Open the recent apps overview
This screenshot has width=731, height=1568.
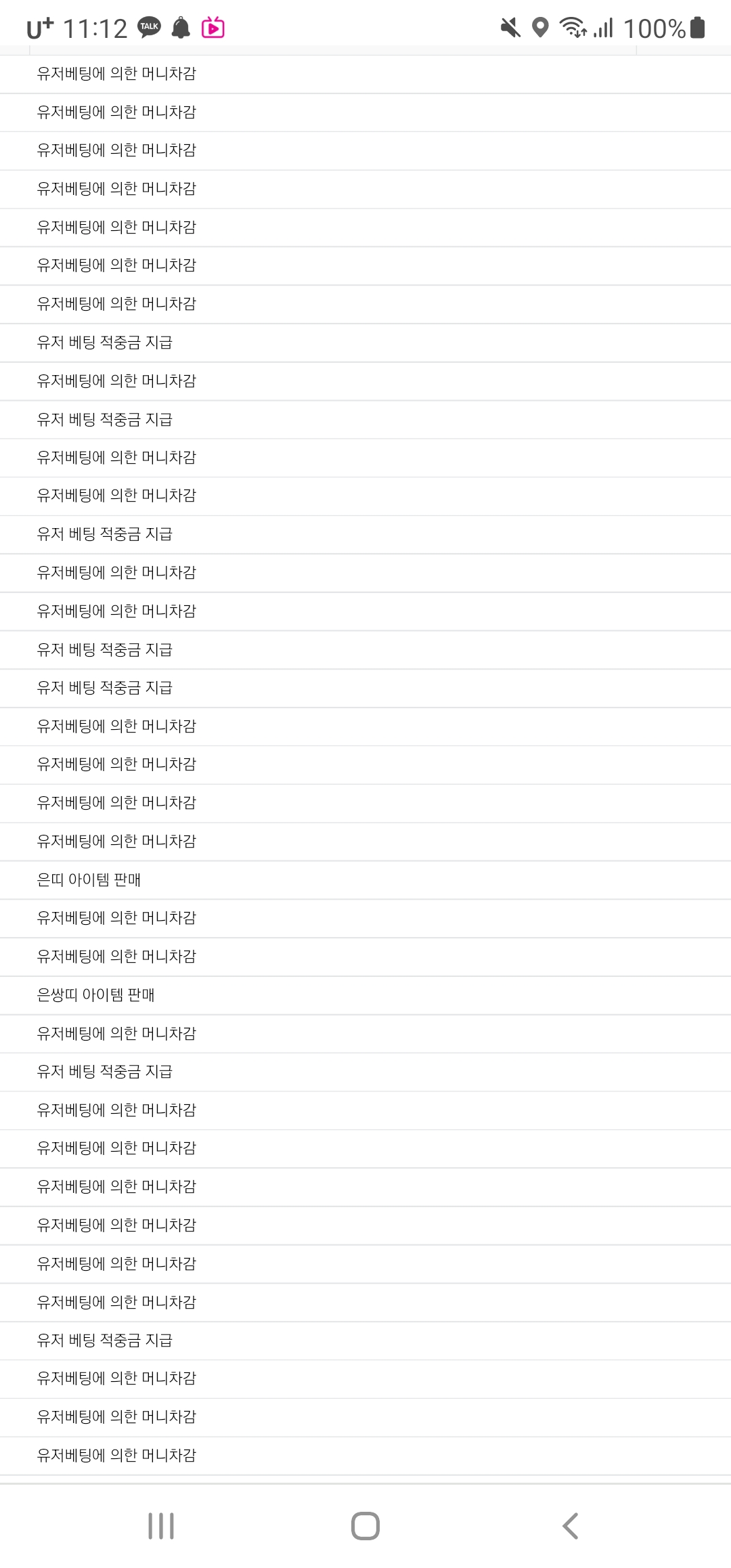(x=161, y=1525)
